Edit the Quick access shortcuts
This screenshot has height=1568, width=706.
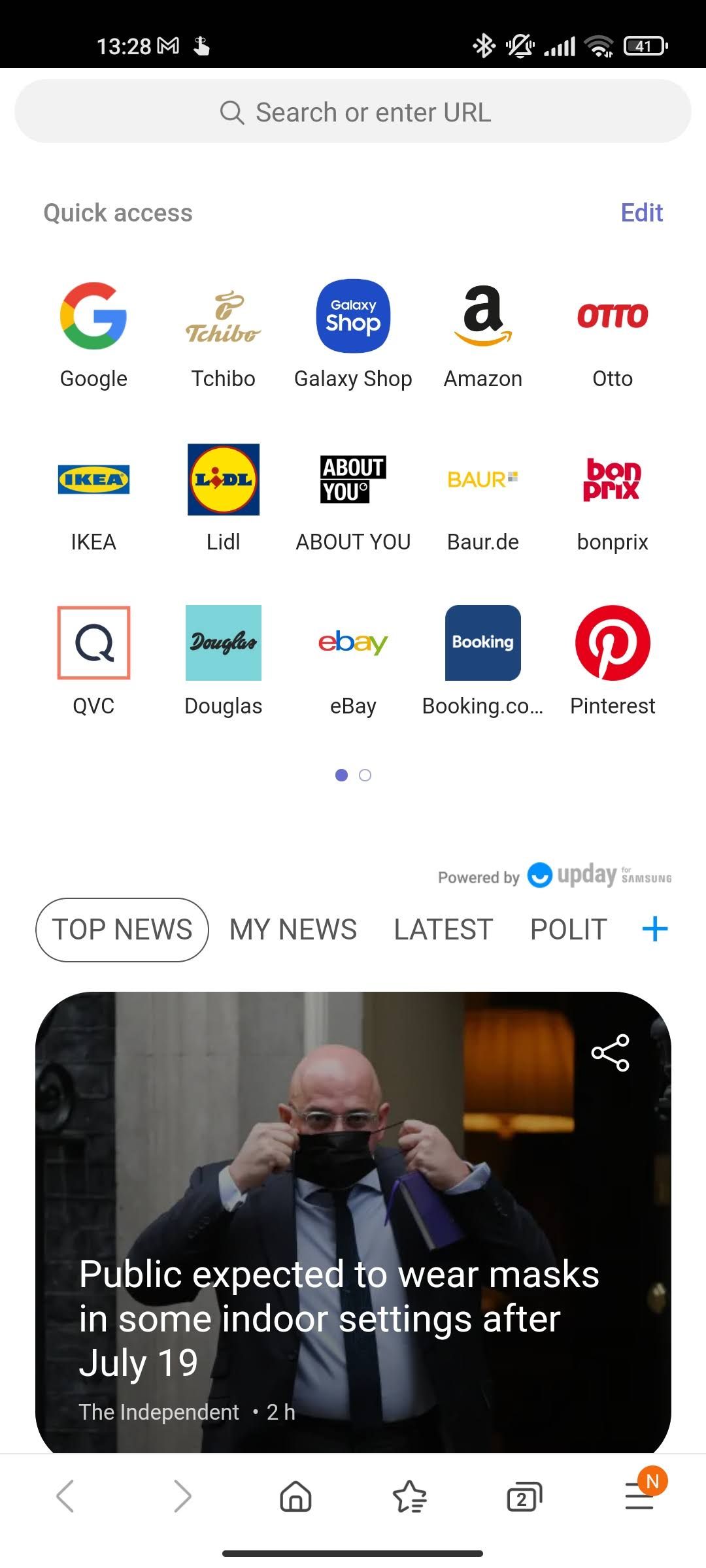tap(641, 212)
